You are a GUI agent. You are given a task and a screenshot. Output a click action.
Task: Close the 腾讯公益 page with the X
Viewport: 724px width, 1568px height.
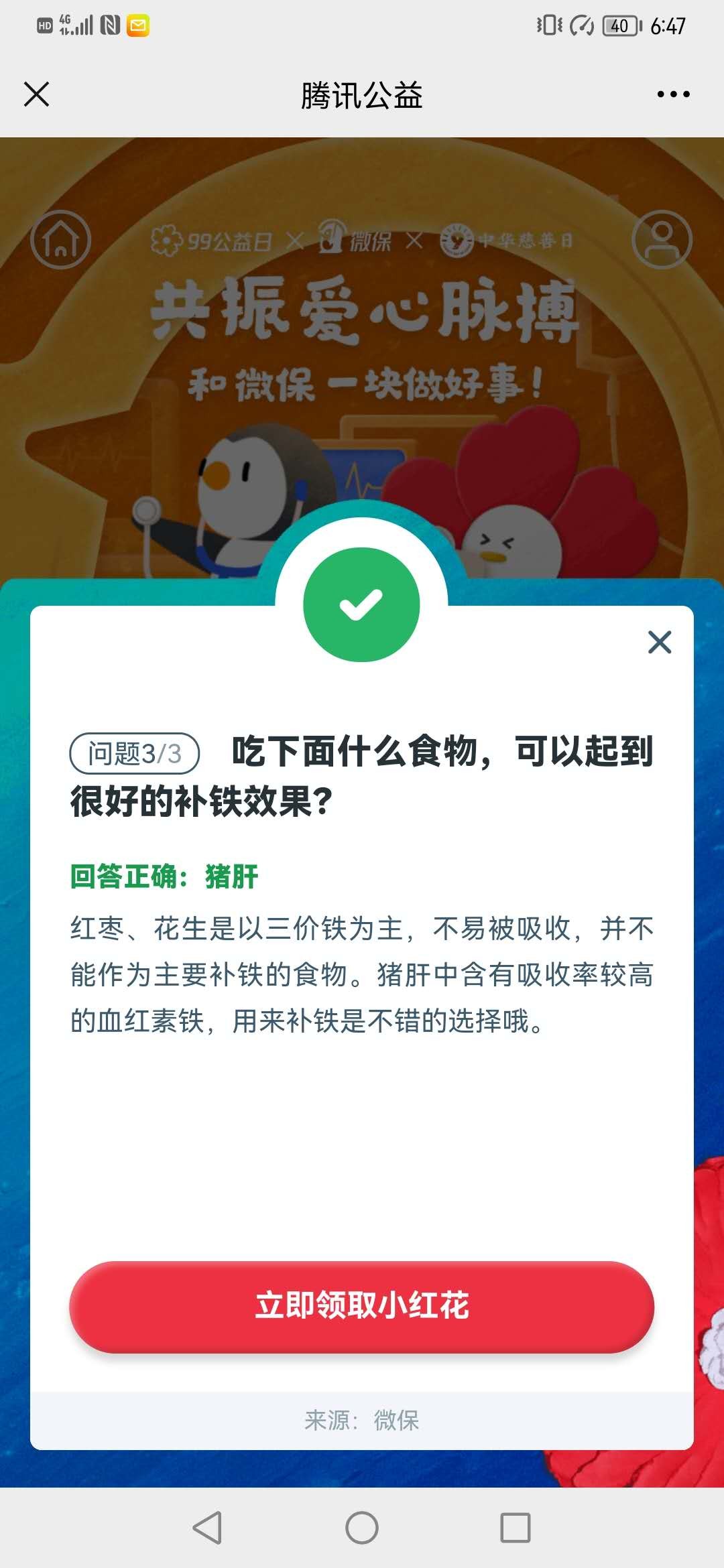[37, 94]
